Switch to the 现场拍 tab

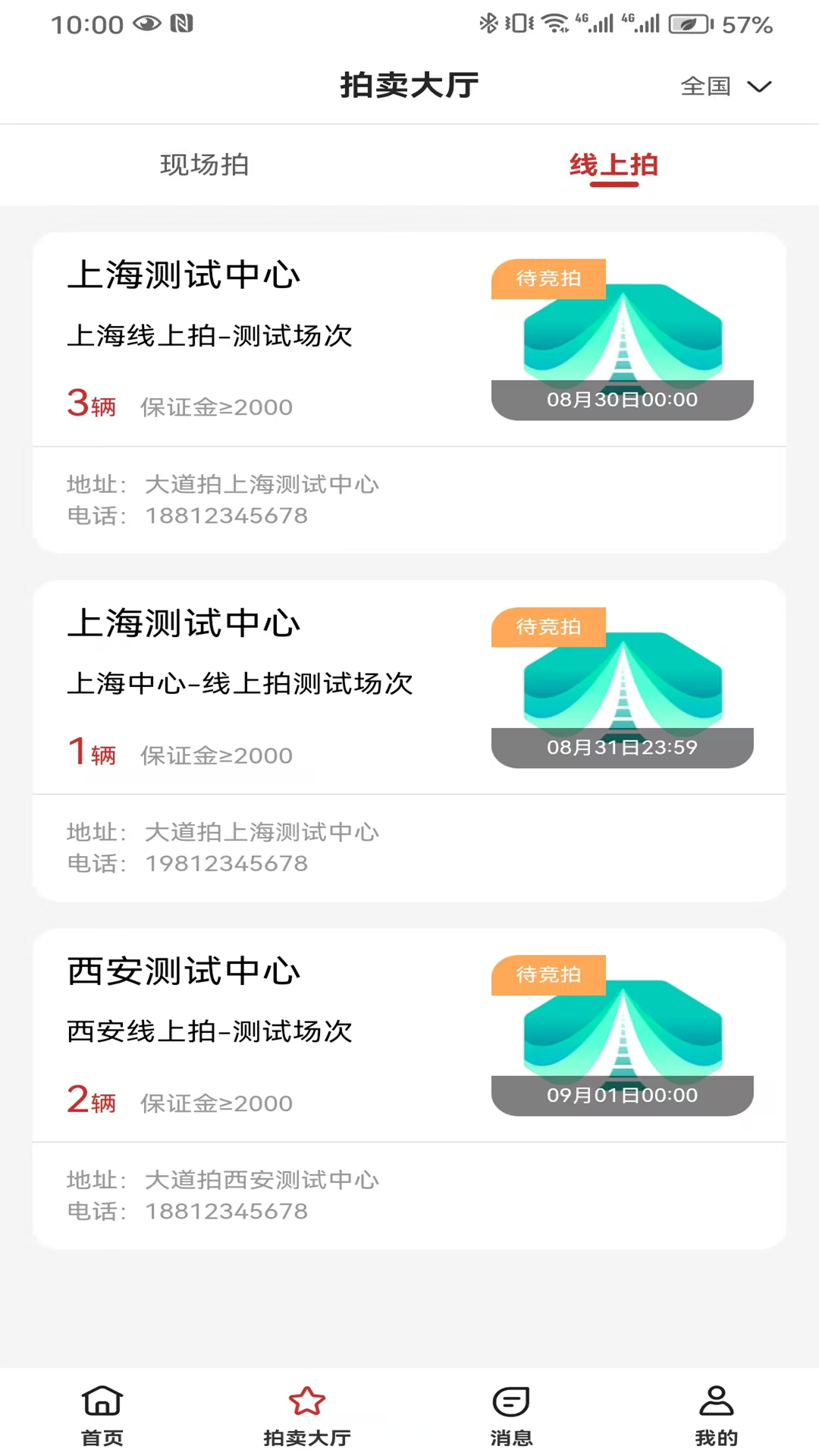(206, 165)
